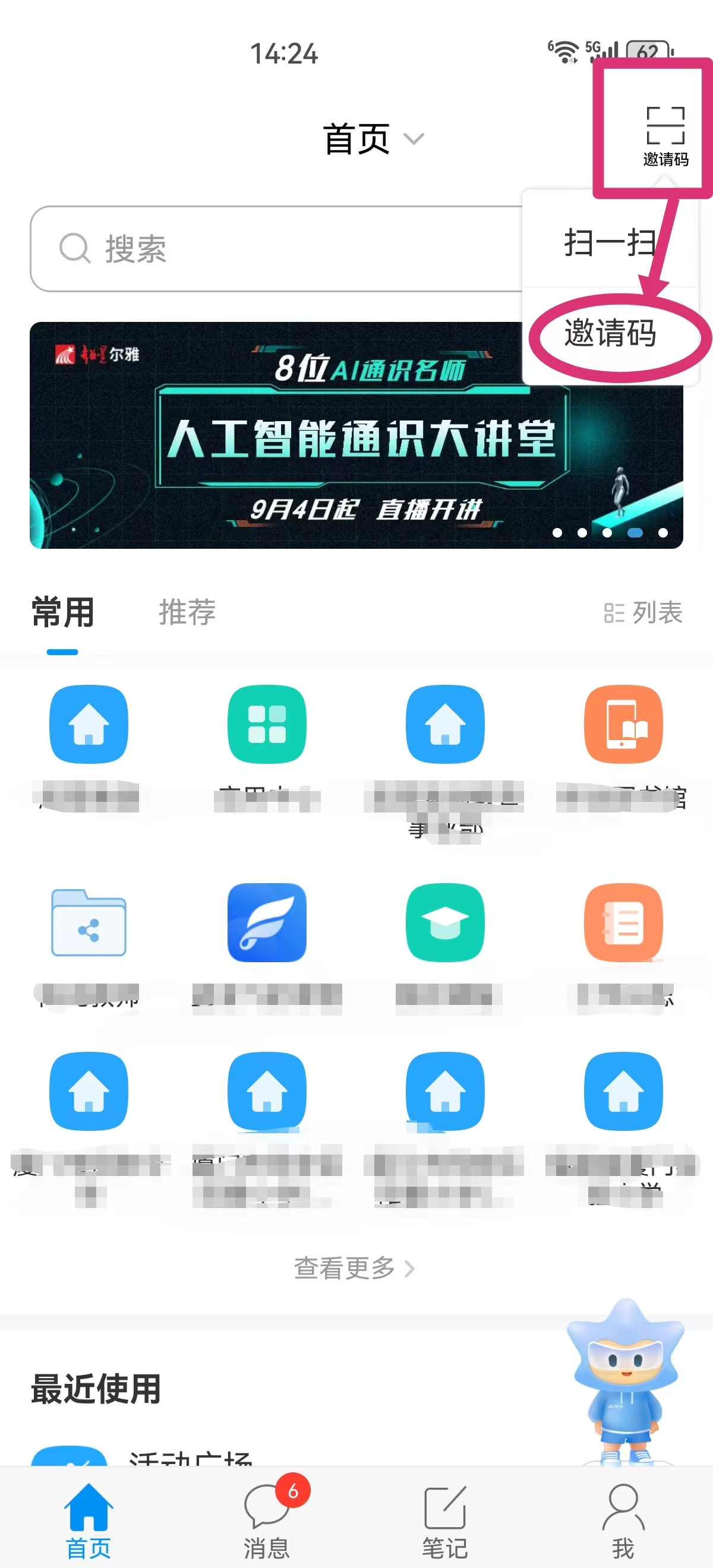713x1568 pixels.
Task: Open the shared folder app icon
Action: coord(89,922)
